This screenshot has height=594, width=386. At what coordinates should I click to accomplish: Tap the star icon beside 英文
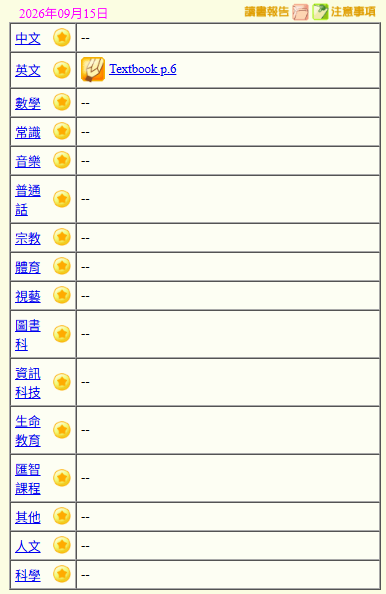tap(62, 70)
